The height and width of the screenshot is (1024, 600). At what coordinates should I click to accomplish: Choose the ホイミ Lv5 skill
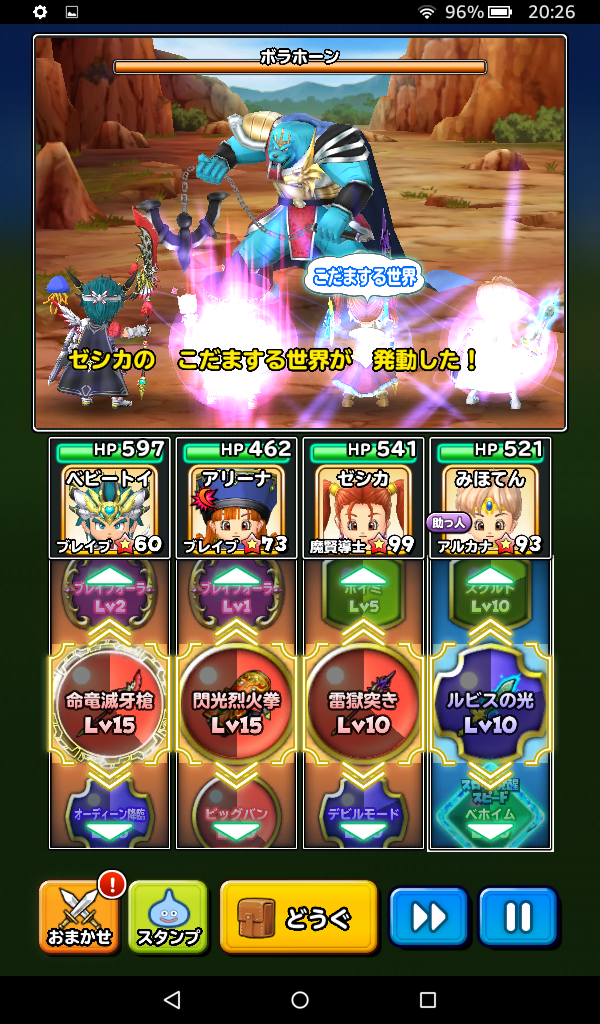click(363, 598)
